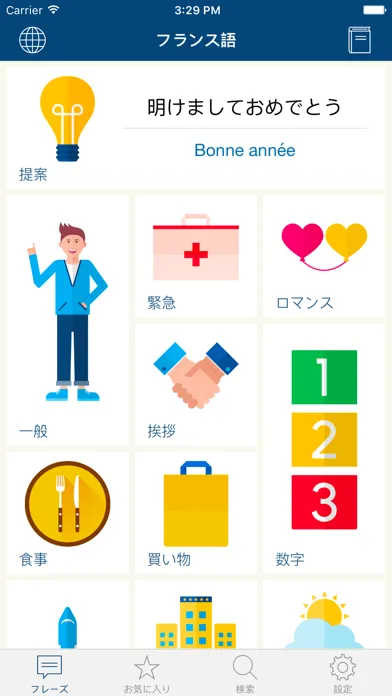
Task: Open the 提案 suggestion card
Action: [196, 128]
